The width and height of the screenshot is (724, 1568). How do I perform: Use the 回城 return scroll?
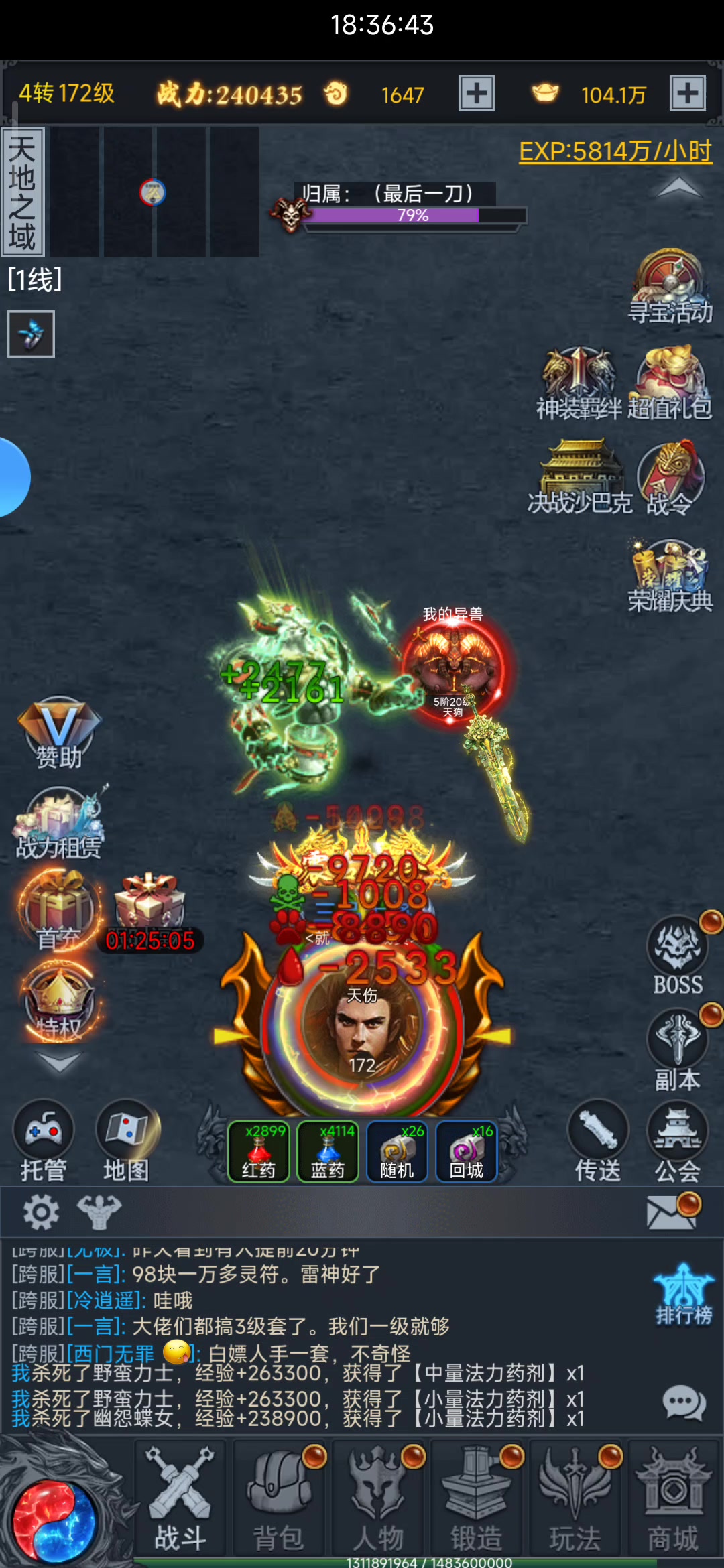pos(467,1152)
